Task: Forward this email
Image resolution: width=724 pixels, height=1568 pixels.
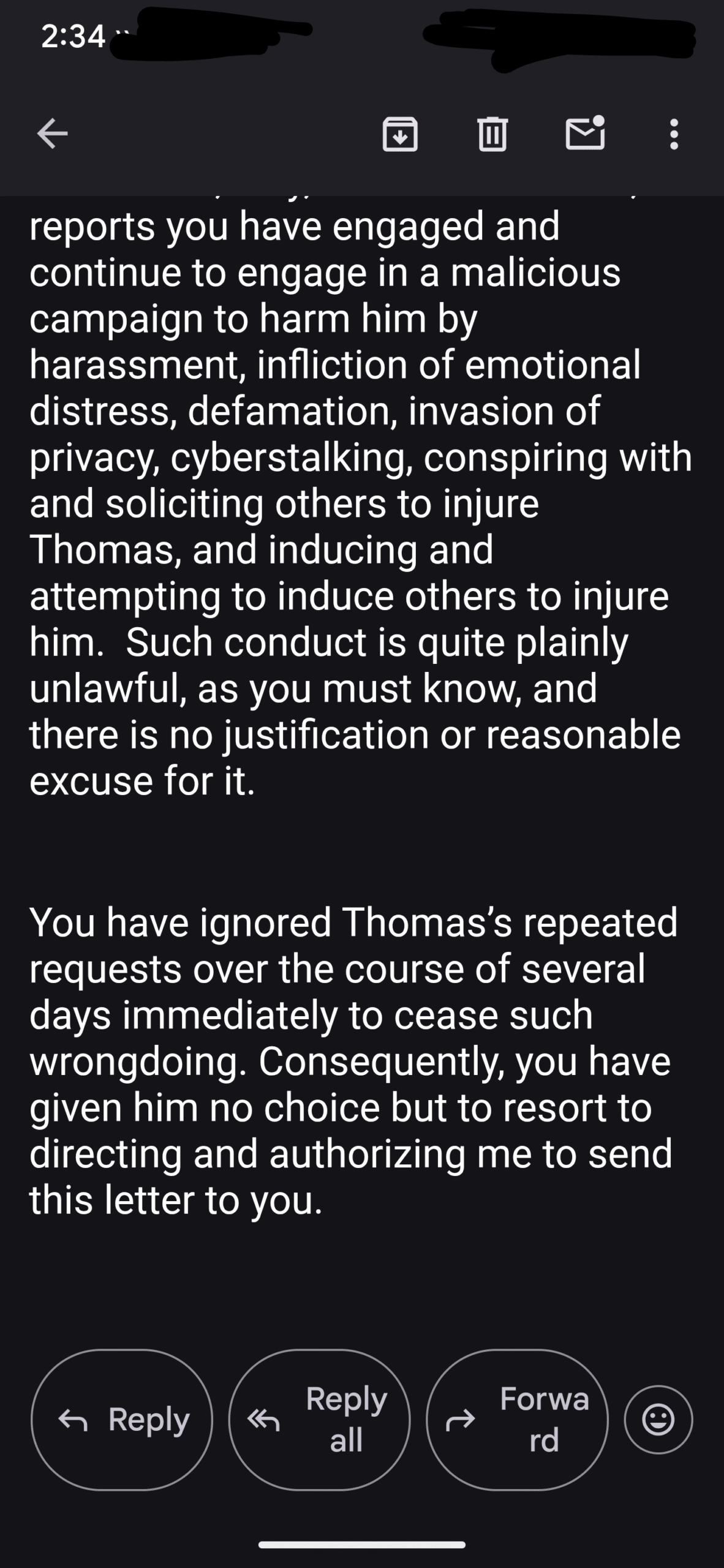Action: [x=517, y=1419]
